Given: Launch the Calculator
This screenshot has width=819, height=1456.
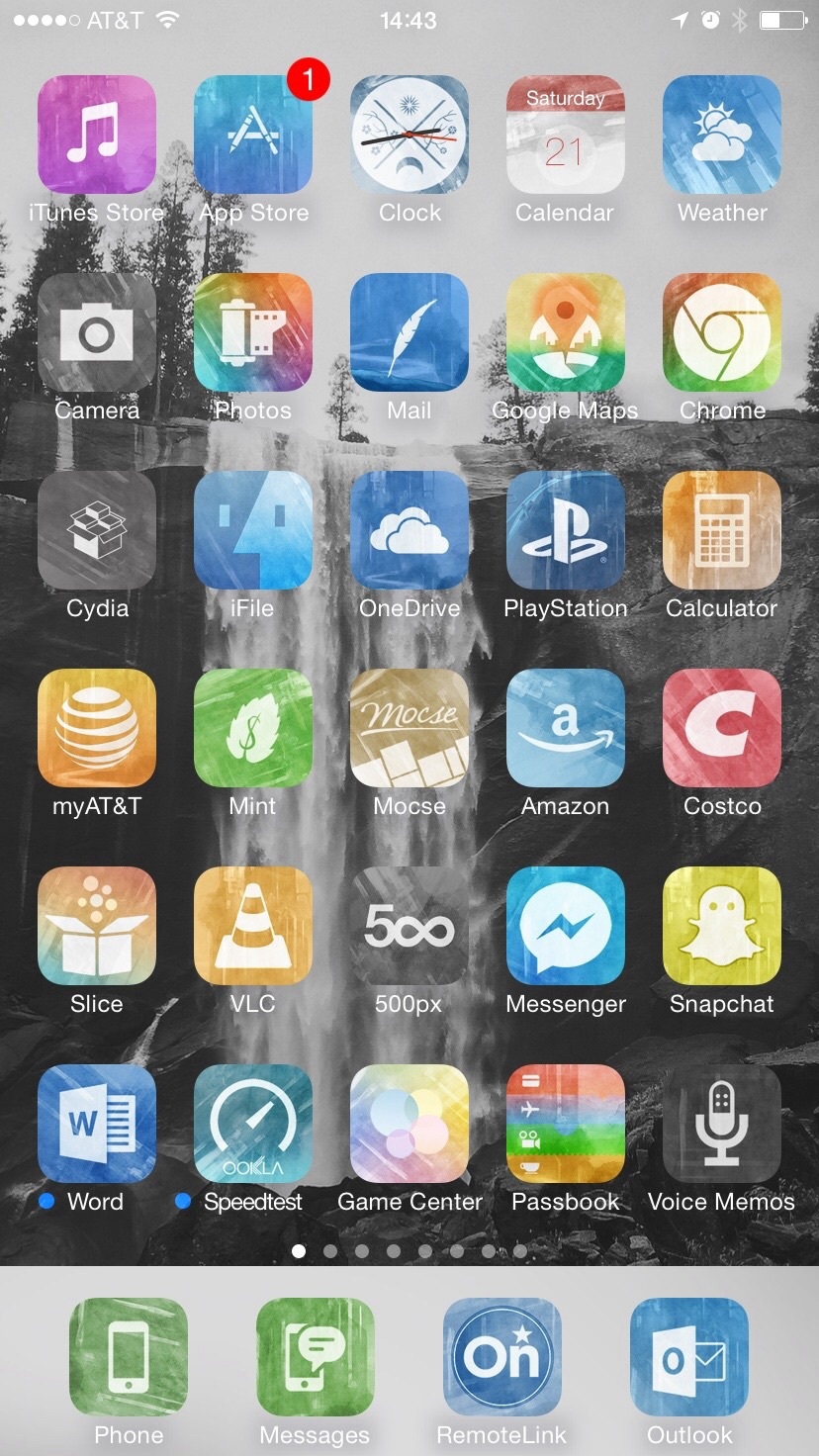Looking at the screenshot, I should point(722,530).
